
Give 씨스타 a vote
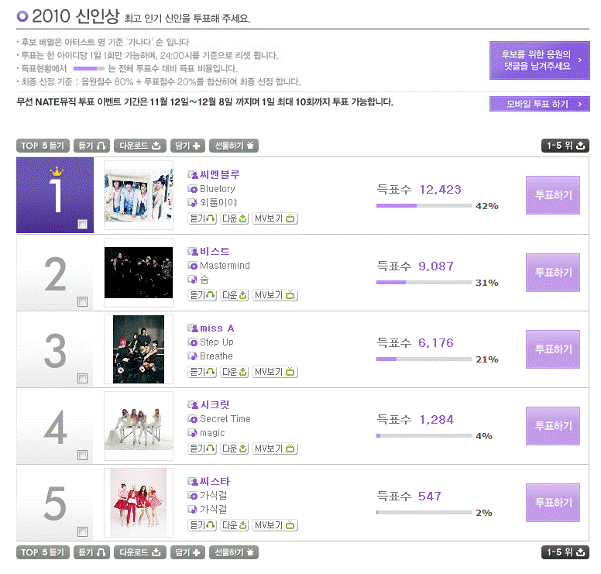coord(553,502)
